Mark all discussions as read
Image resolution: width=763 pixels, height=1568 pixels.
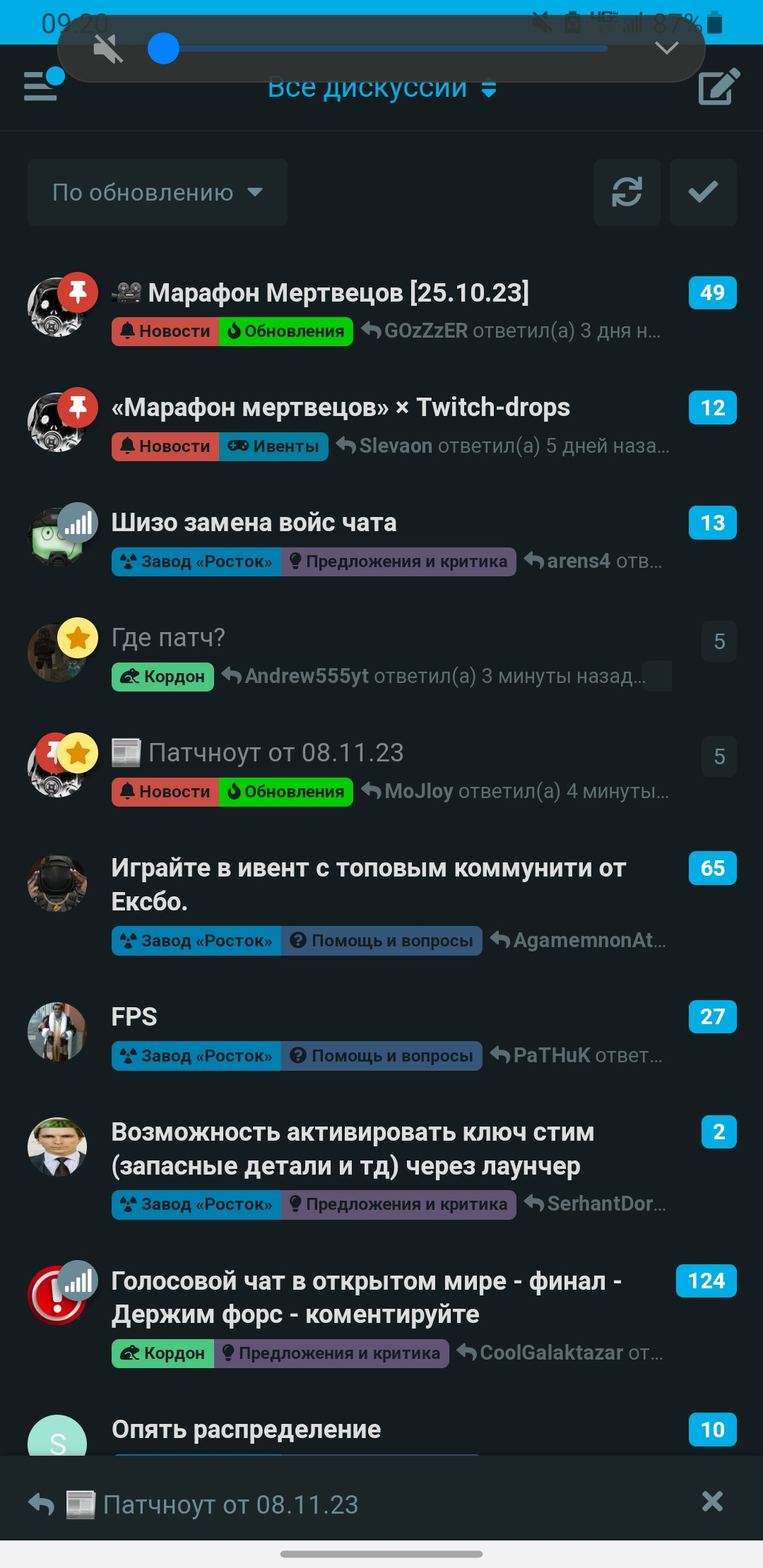703,192
